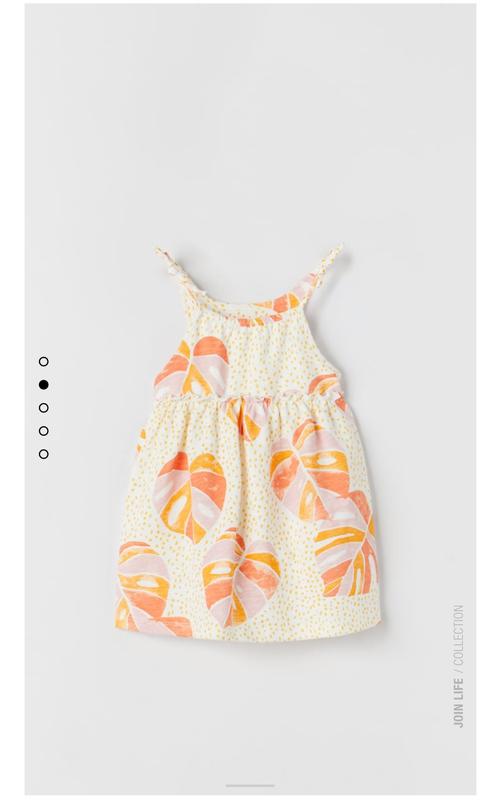This screenshot has height=800, width=501.
Task: Jump to the first photo indicator dot
Action: pos(43,362)
